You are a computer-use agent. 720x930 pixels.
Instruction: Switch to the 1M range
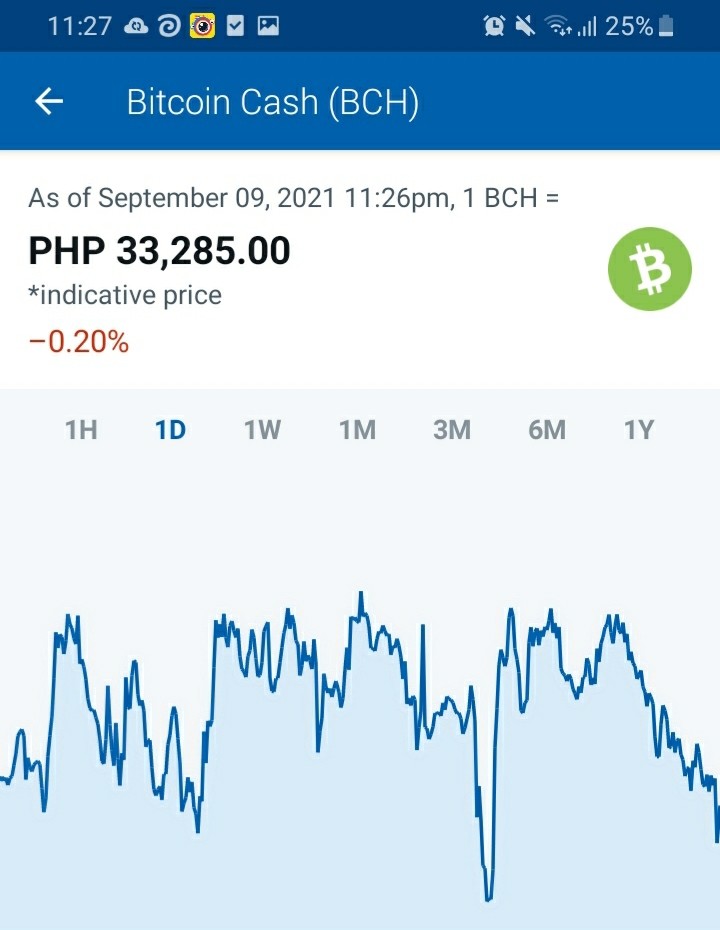[x=358, y=430]
